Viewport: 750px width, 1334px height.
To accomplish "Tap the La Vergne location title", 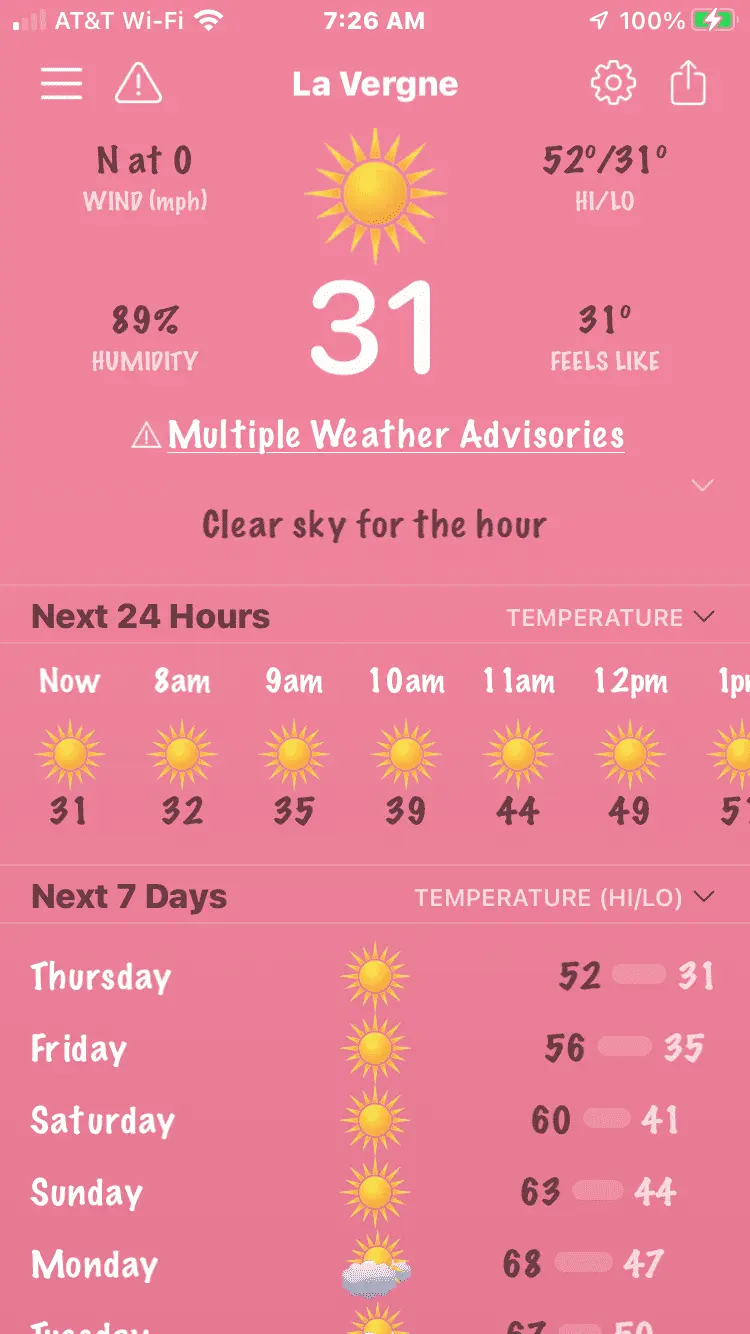I will (x=375, y=84).
